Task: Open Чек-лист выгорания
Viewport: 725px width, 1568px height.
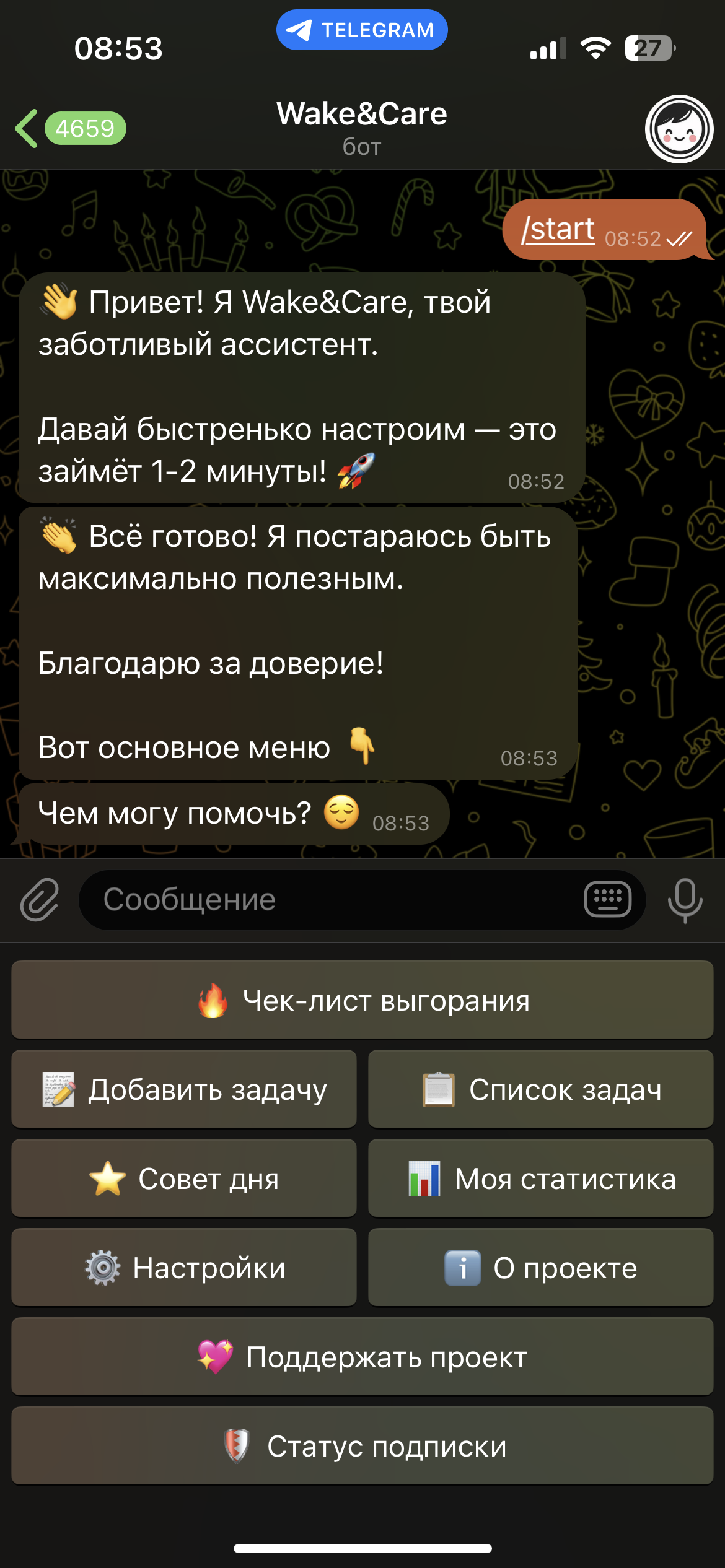Action: [x=362, y=1000]
